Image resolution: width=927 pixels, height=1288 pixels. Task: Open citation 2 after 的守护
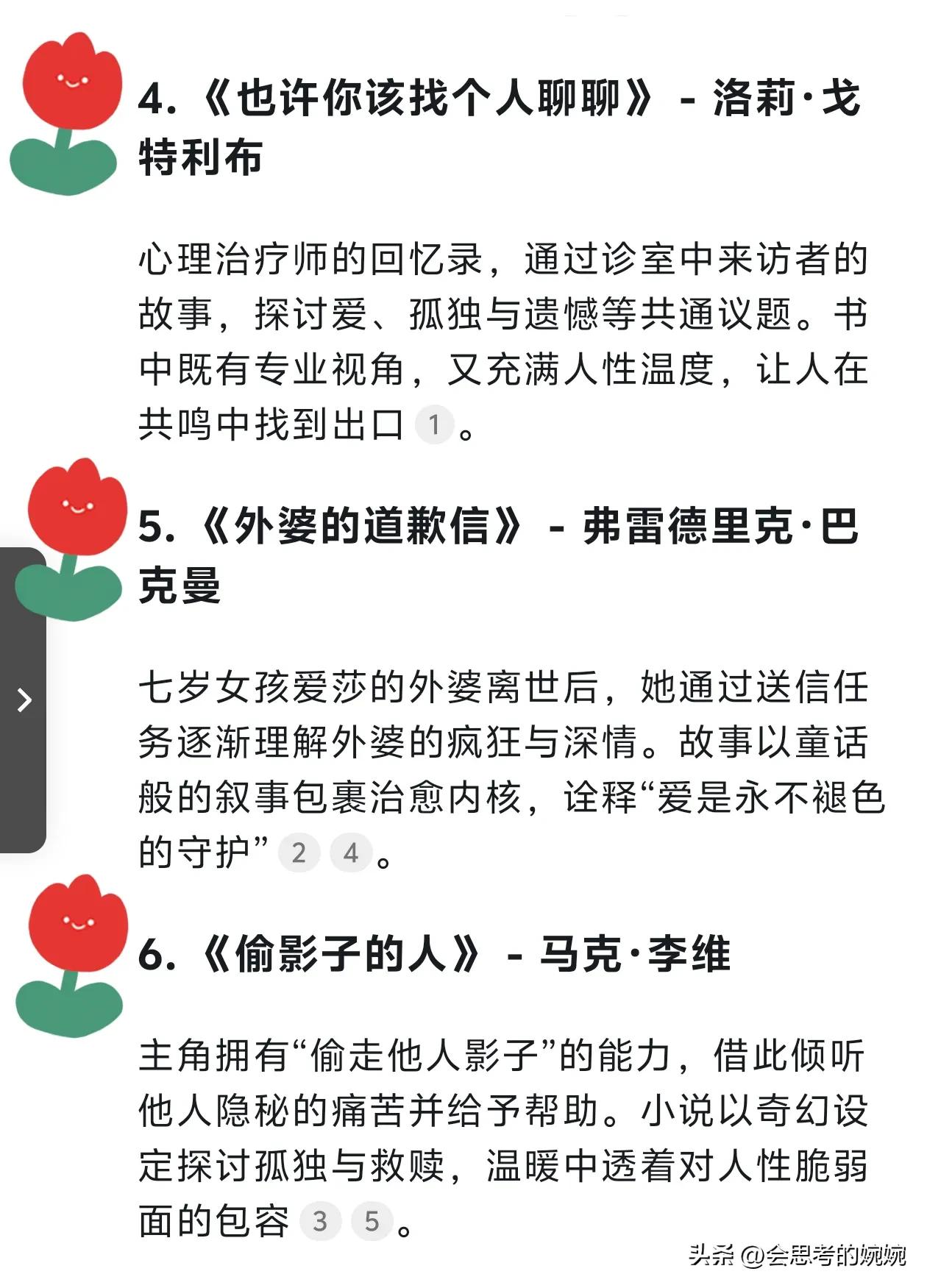pyautogui.click(x=298, y=853)
